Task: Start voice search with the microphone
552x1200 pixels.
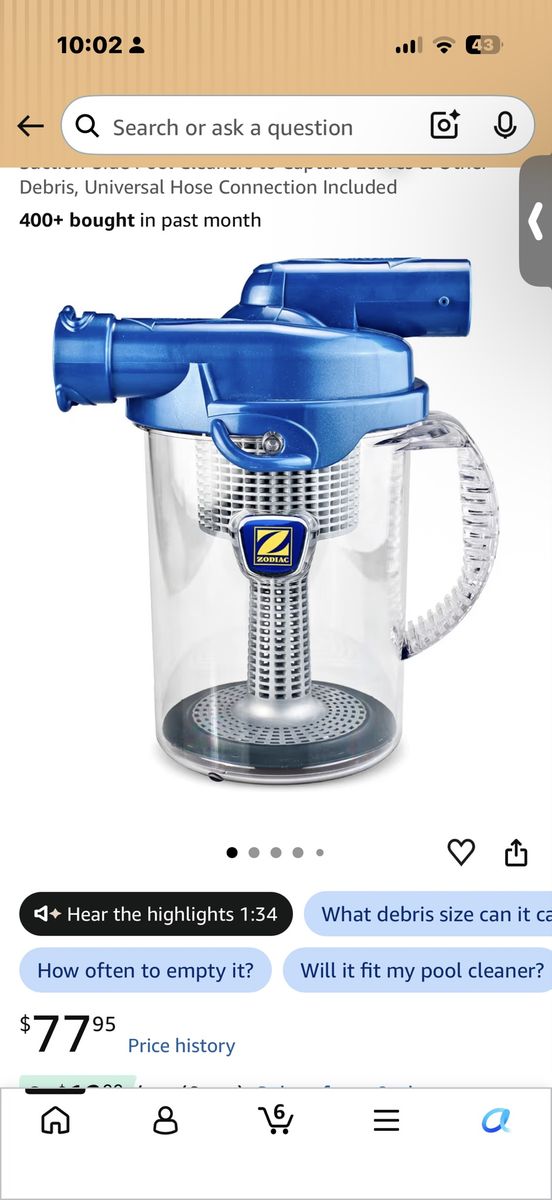Action: tap(505, 126)
